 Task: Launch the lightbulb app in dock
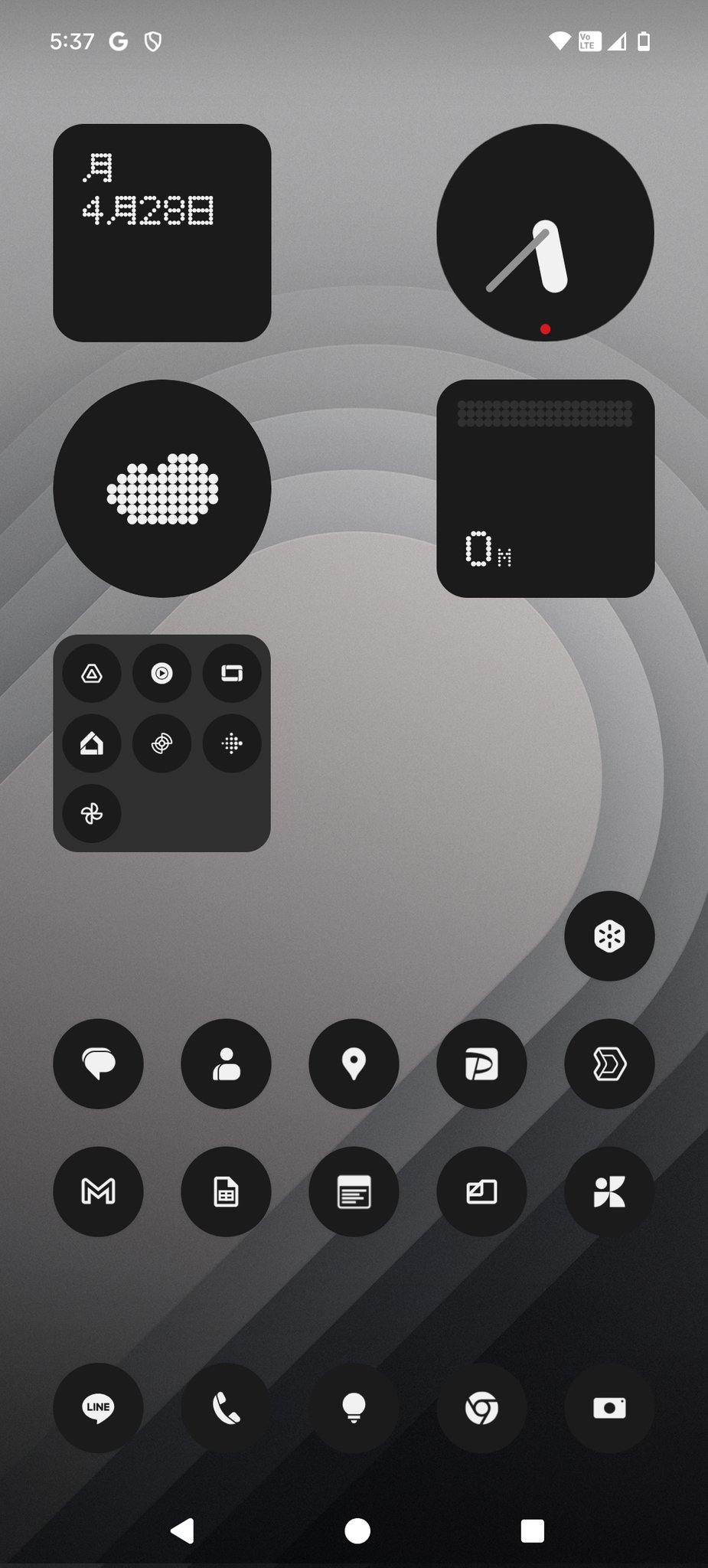pyautogui.click(x=354, y=1407)
